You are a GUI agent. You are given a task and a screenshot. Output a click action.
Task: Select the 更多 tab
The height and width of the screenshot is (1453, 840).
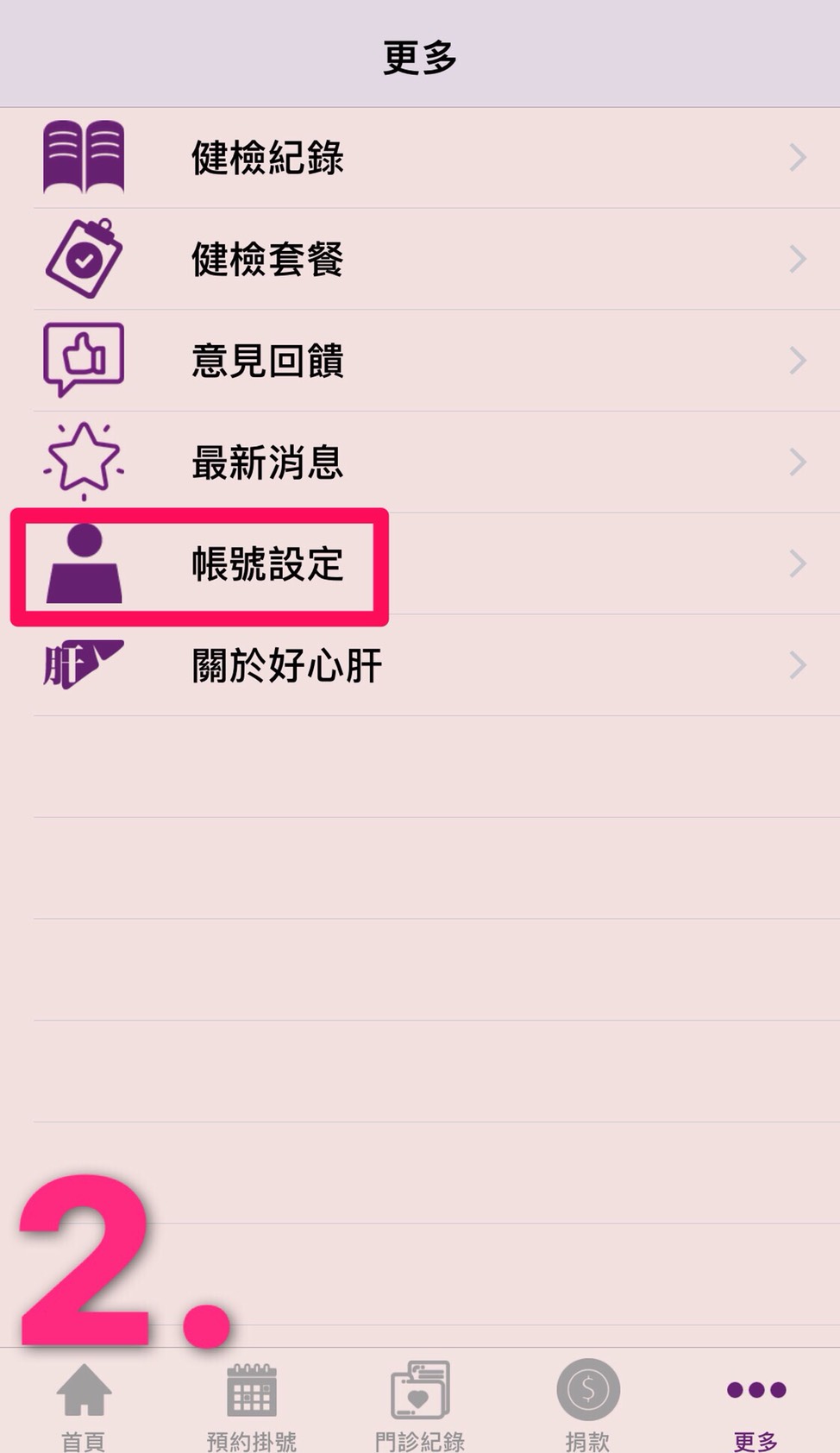756,1404
